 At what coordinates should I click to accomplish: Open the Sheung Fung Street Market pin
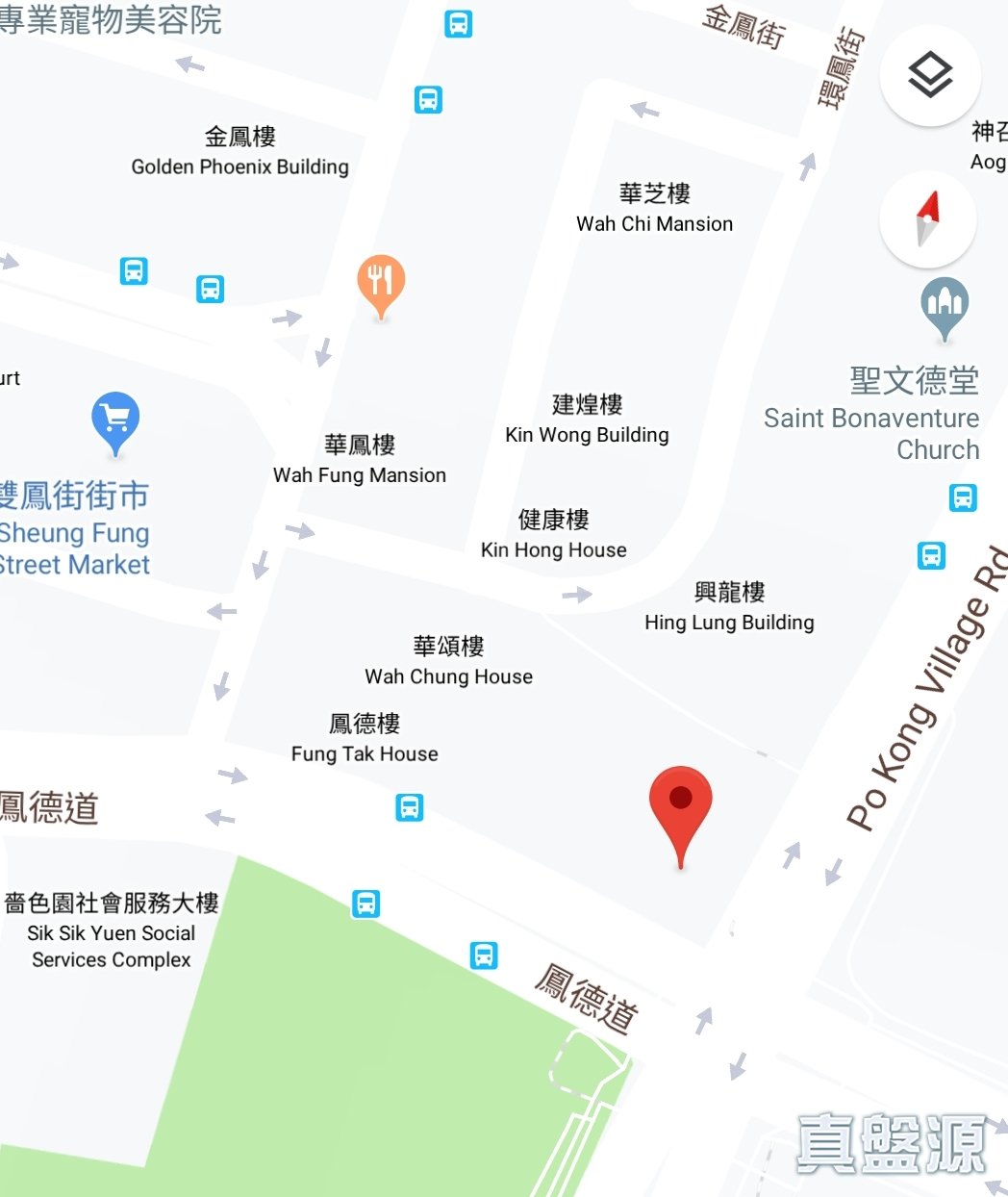pos(115,419)
